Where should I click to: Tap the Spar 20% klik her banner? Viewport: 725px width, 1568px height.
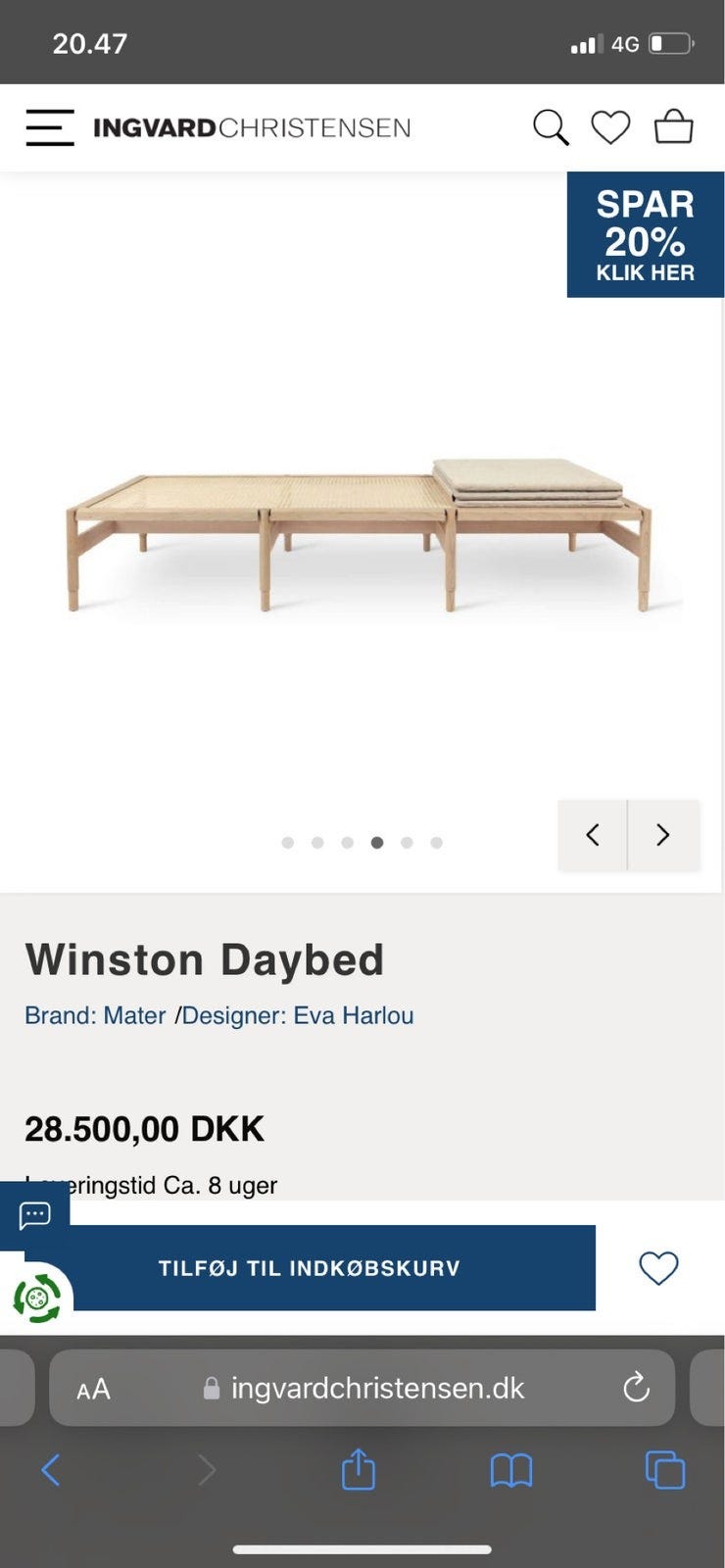[x=645, y=235]
